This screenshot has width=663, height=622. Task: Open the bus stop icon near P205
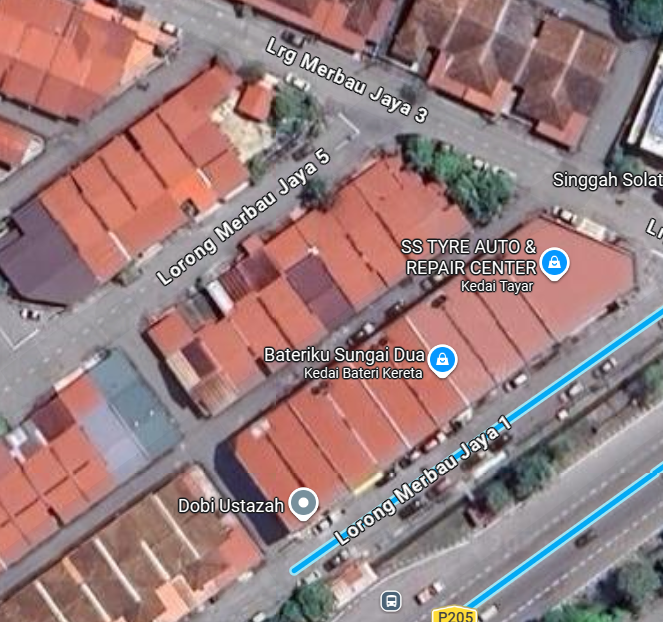coord(391,601)
